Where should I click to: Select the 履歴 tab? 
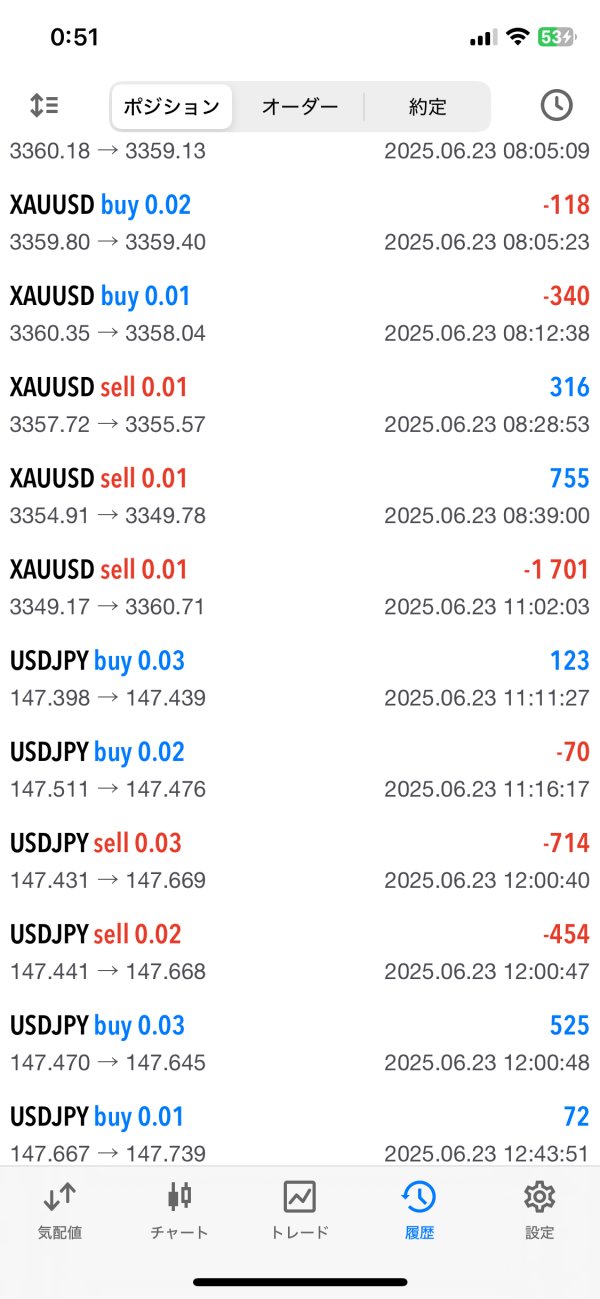pos(420,1210)
